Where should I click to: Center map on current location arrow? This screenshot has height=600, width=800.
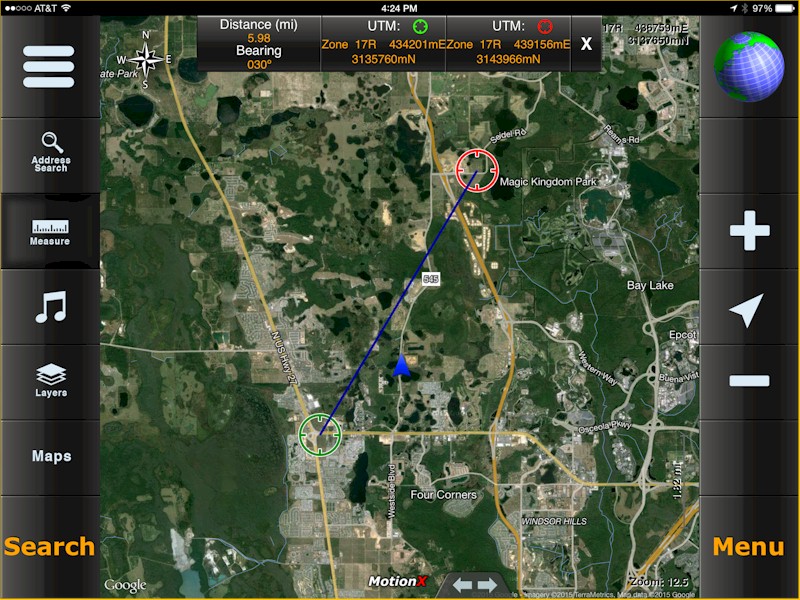(x=747, y=309)
